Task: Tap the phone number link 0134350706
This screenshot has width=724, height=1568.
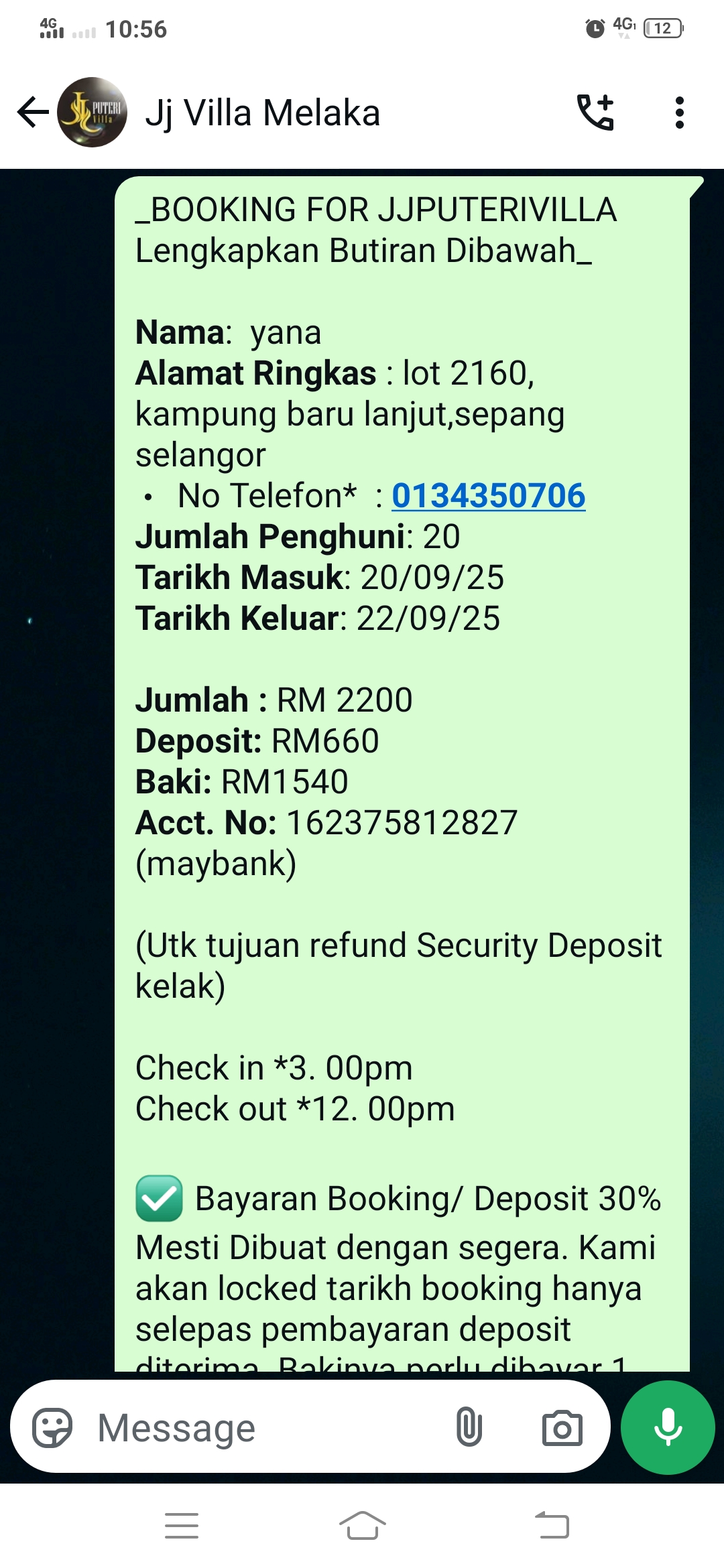Action: tap(488, 496)
